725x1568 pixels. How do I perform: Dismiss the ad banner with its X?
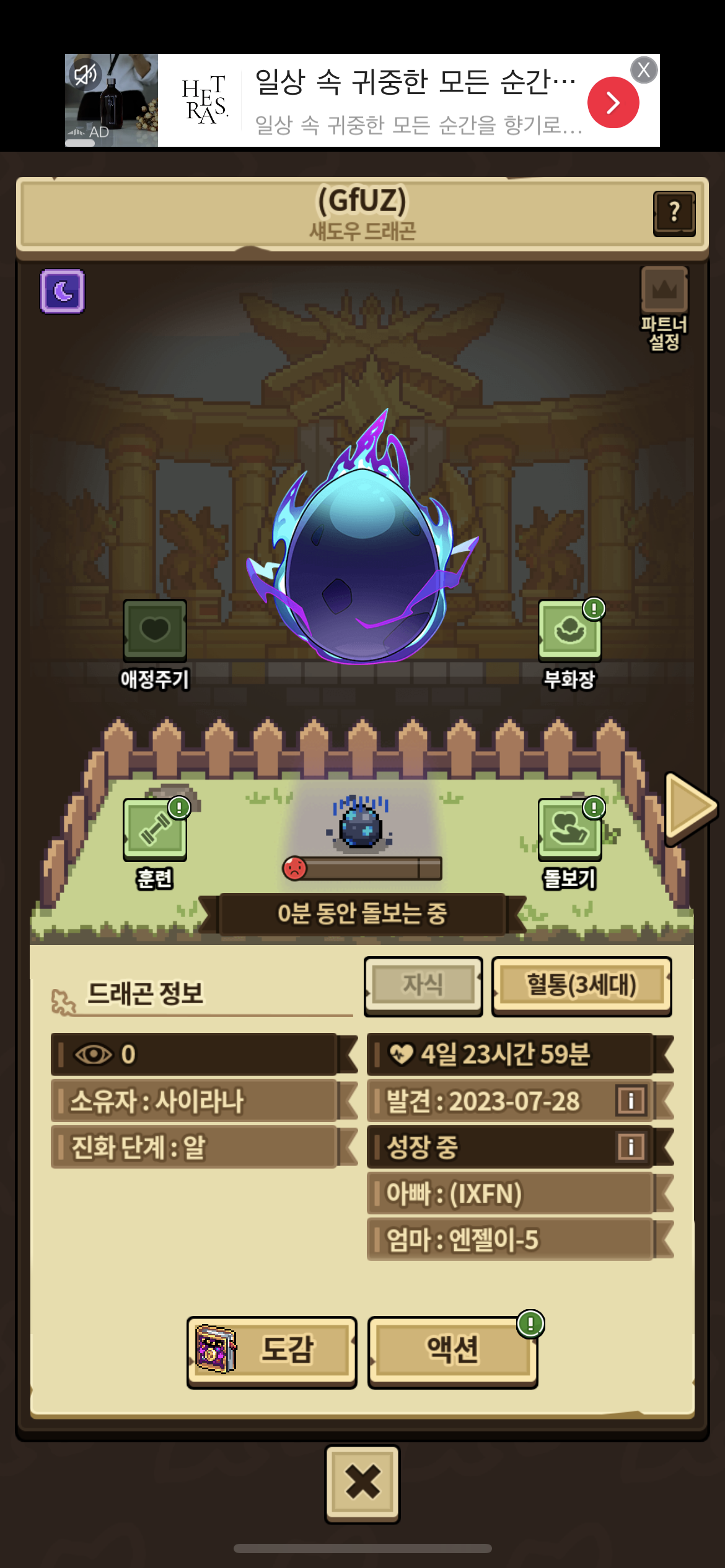pos(644,70)
